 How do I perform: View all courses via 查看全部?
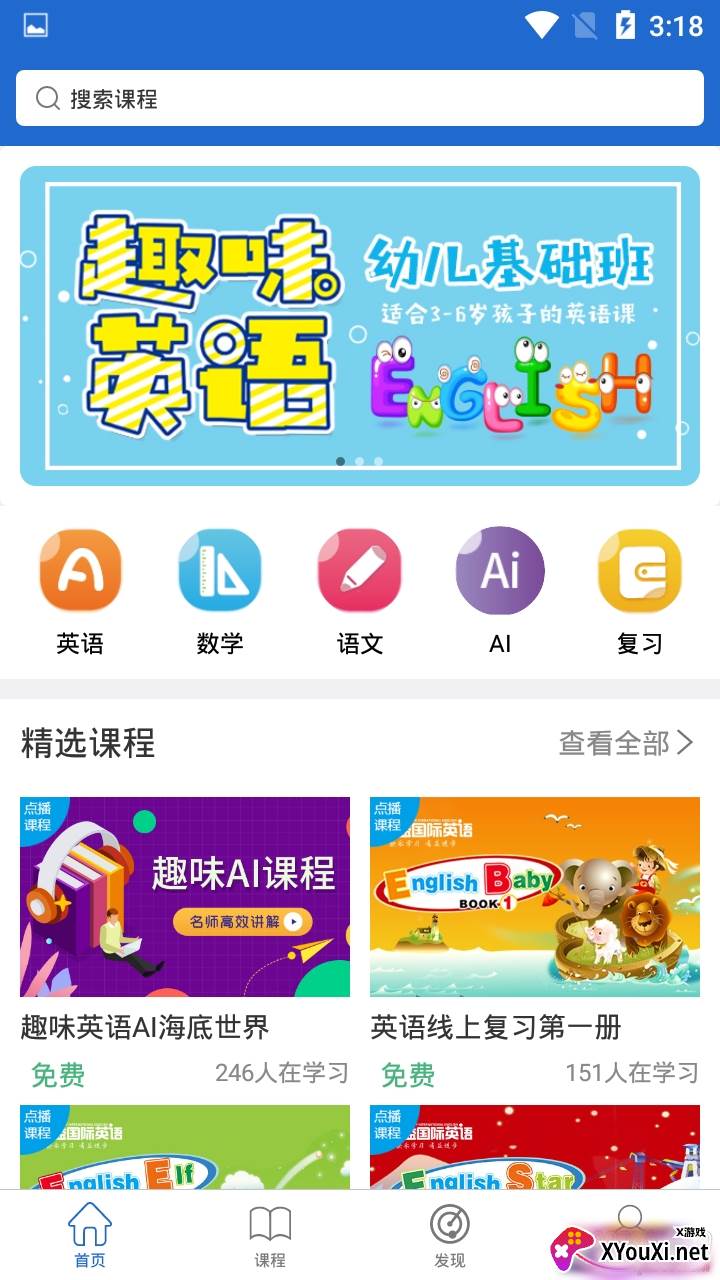click(625, 743)
